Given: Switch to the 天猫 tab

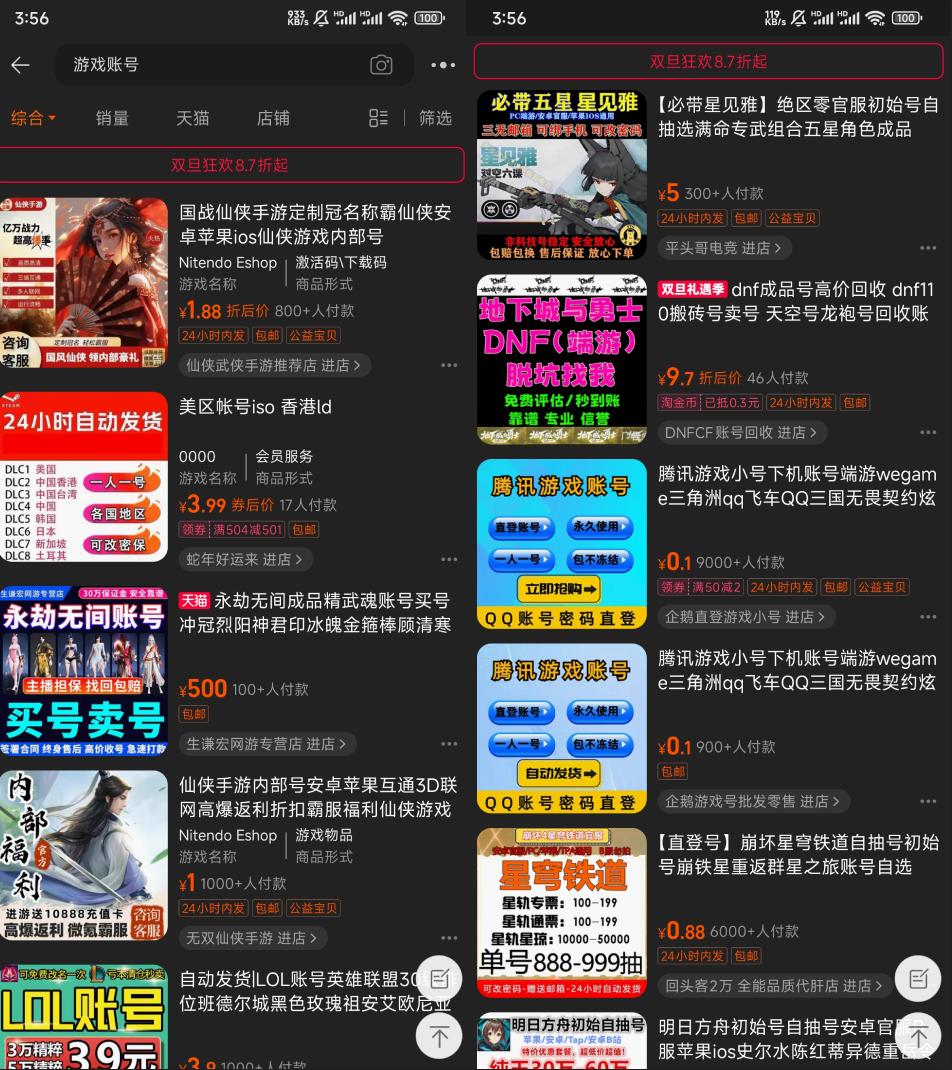Looking at the screenshot, I should [193, 118].
